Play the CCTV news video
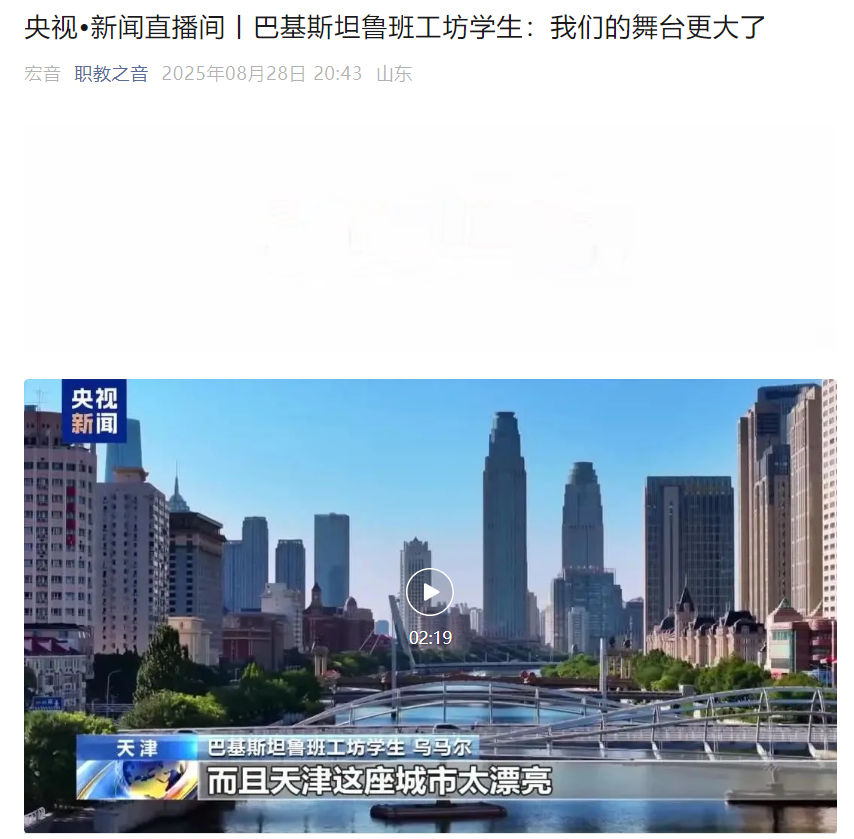The image size is (854, 839). coord(430,592)
